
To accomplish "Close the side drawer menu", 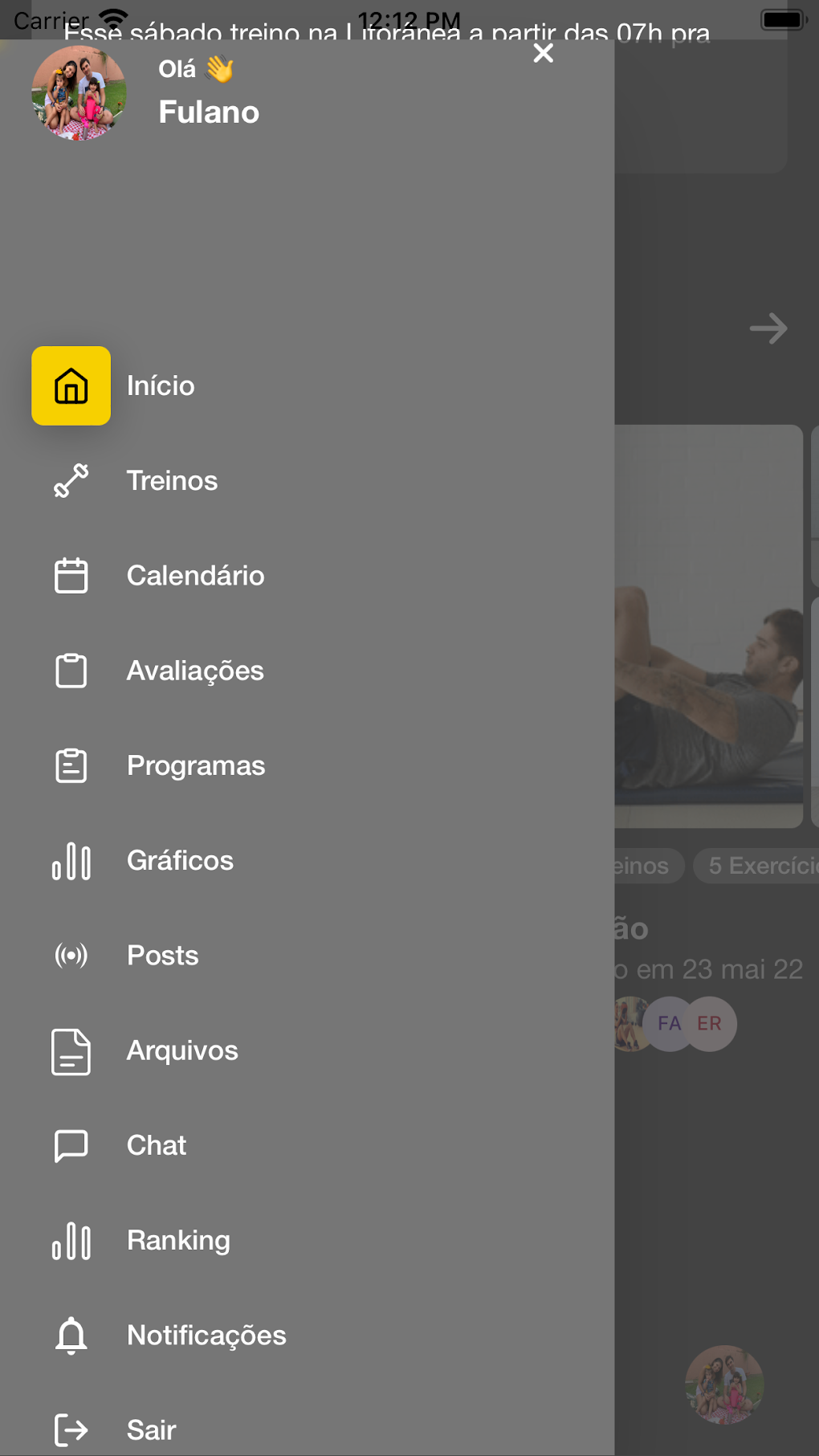I will coord(543,53).
